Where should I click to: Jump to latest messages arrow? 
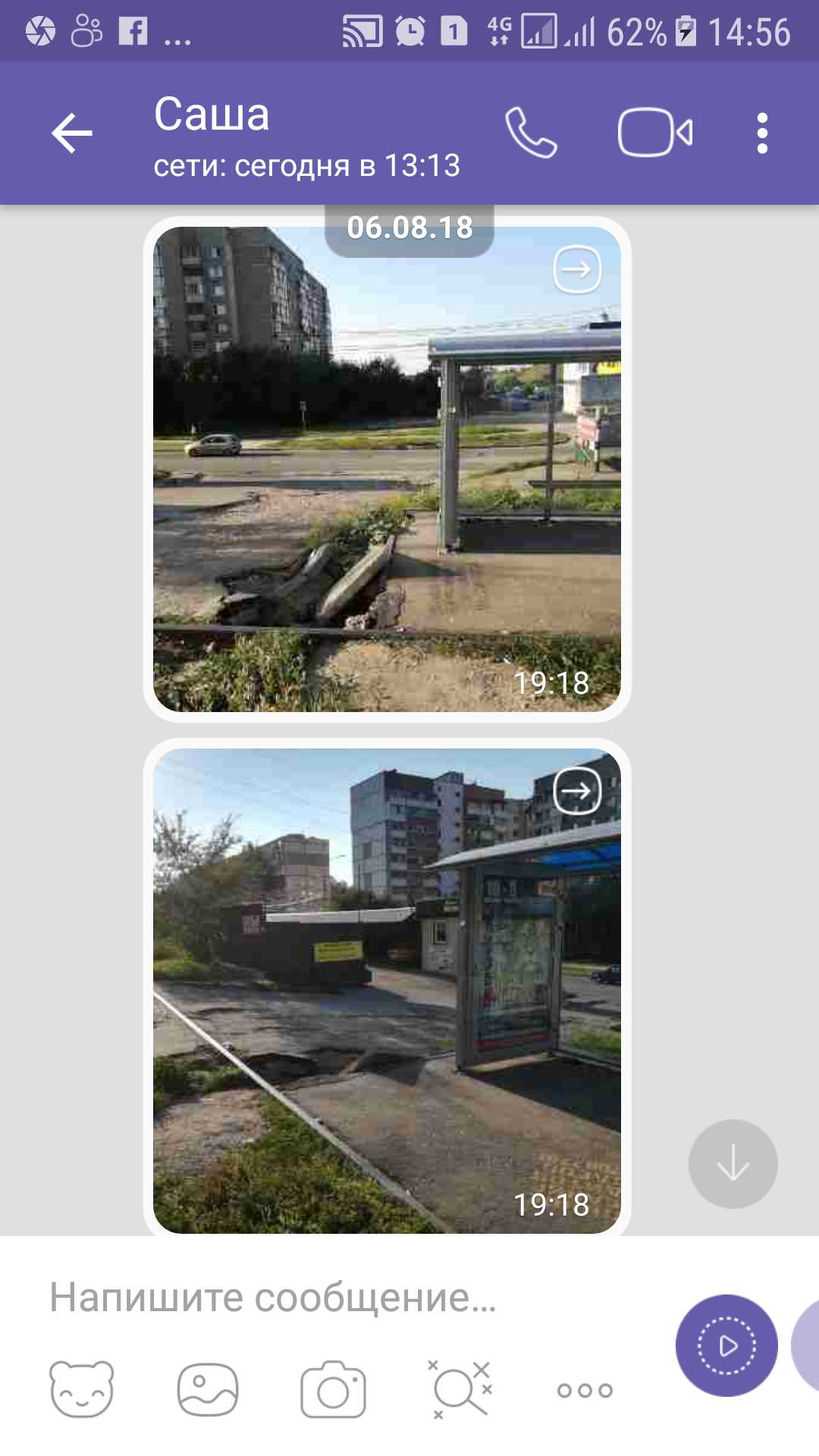pyautogui.click(x=733, y=1163)
